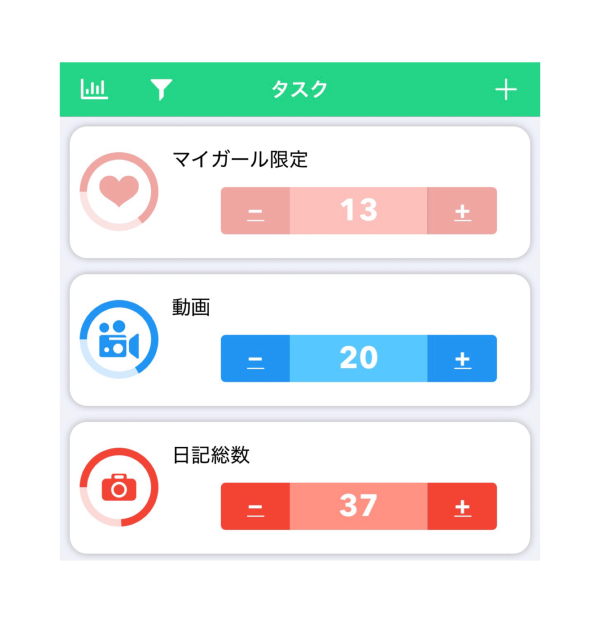Add a new task with plus icon
Image resolution: width=600 pixels, height=623 pixels.
pyautogui.click(x=506, y=89)
